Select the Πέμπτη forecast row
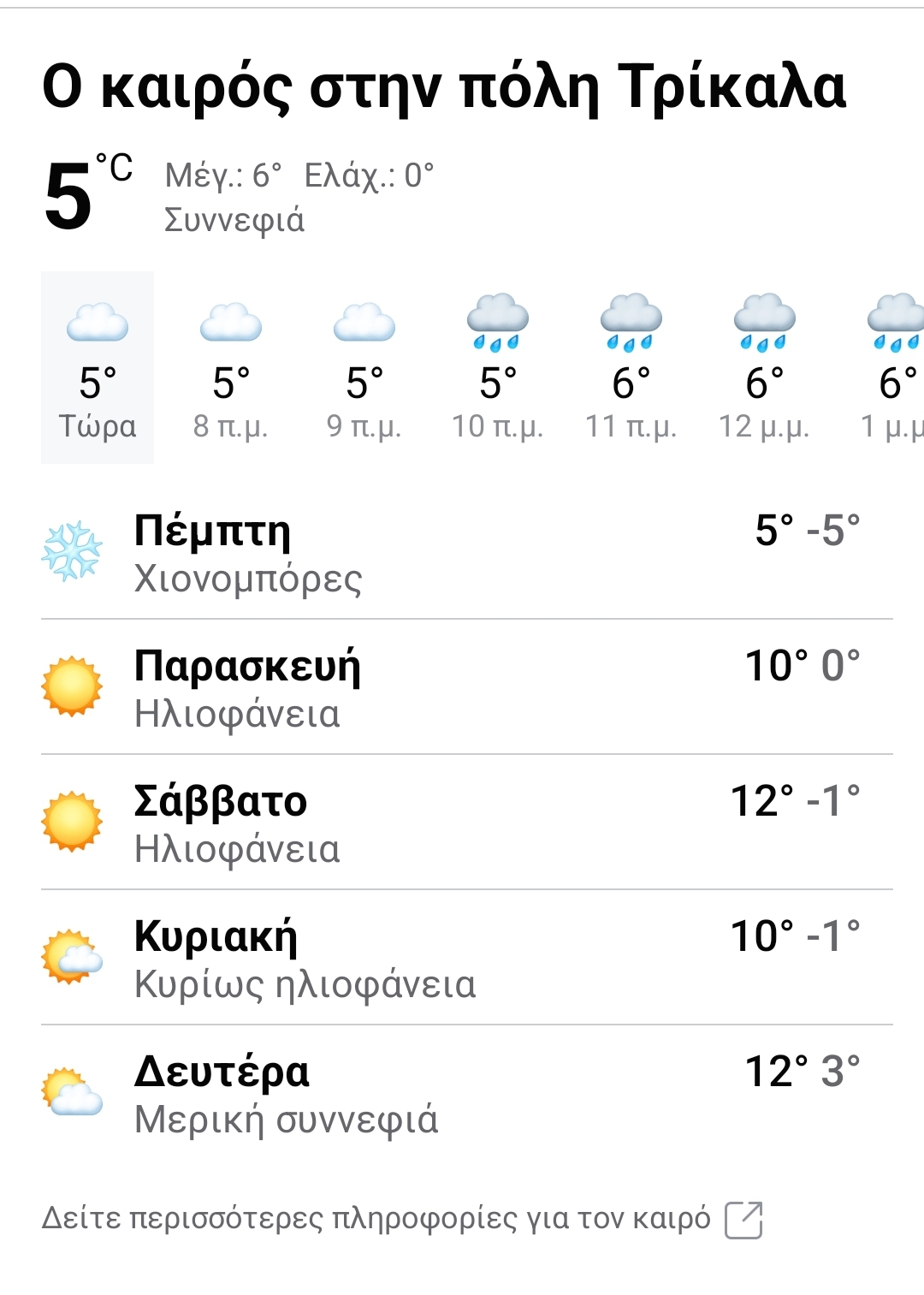This screenshot has height=1295, width=924. [x=466, y=553]
